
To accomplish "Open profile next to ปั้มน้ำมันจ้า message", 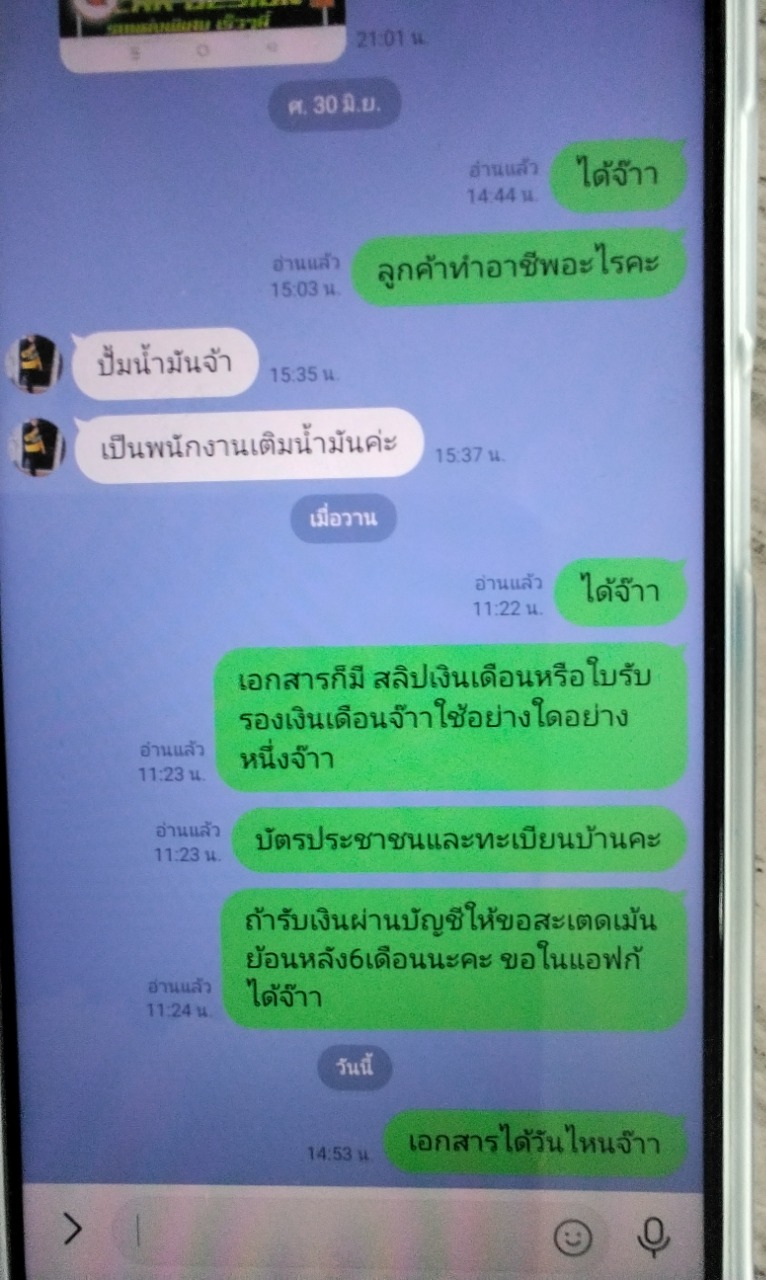I will tap(34, 363).
